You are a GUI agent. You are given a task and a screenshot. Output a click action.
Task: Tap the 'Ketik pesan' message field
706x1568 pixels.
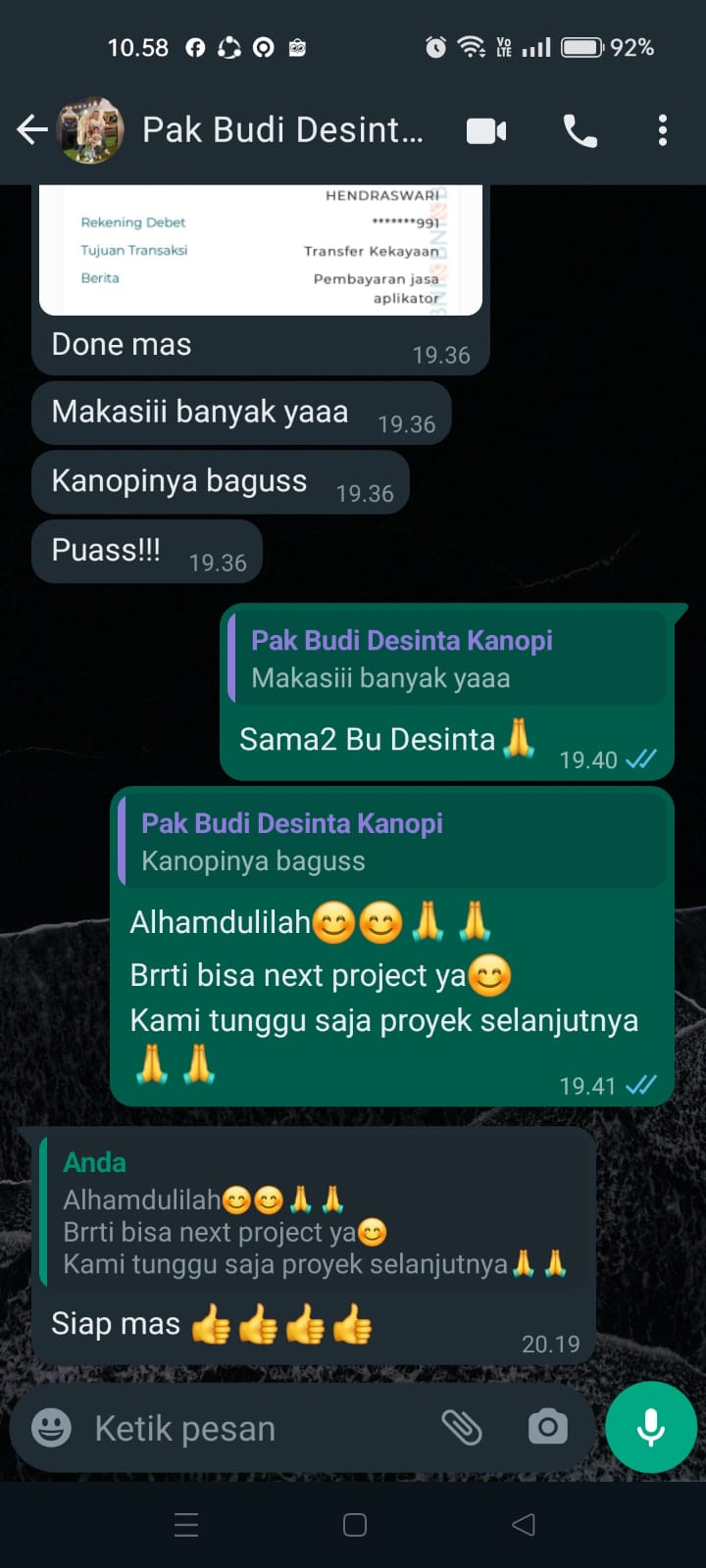pos(255,1428)
